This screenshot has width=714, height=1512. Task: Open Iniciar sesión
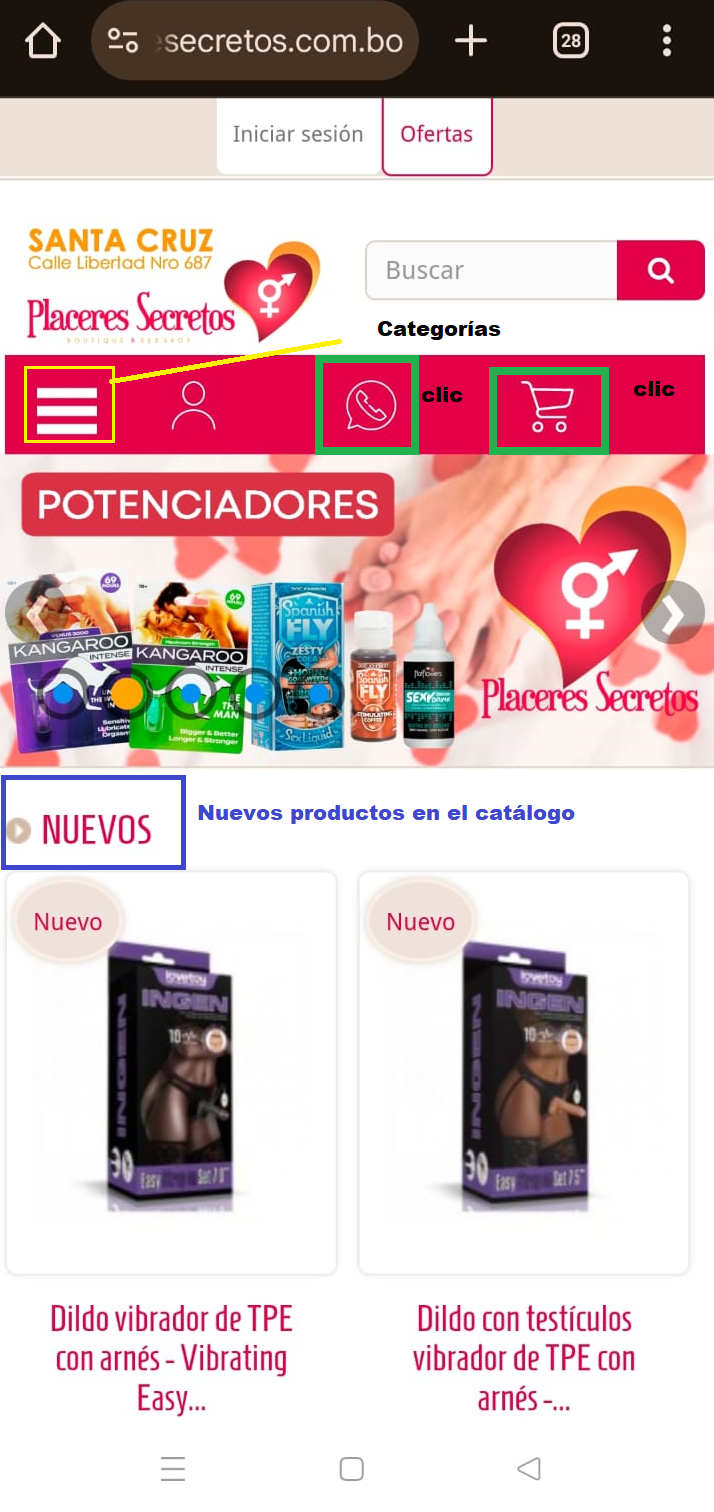tap(298, 134)
